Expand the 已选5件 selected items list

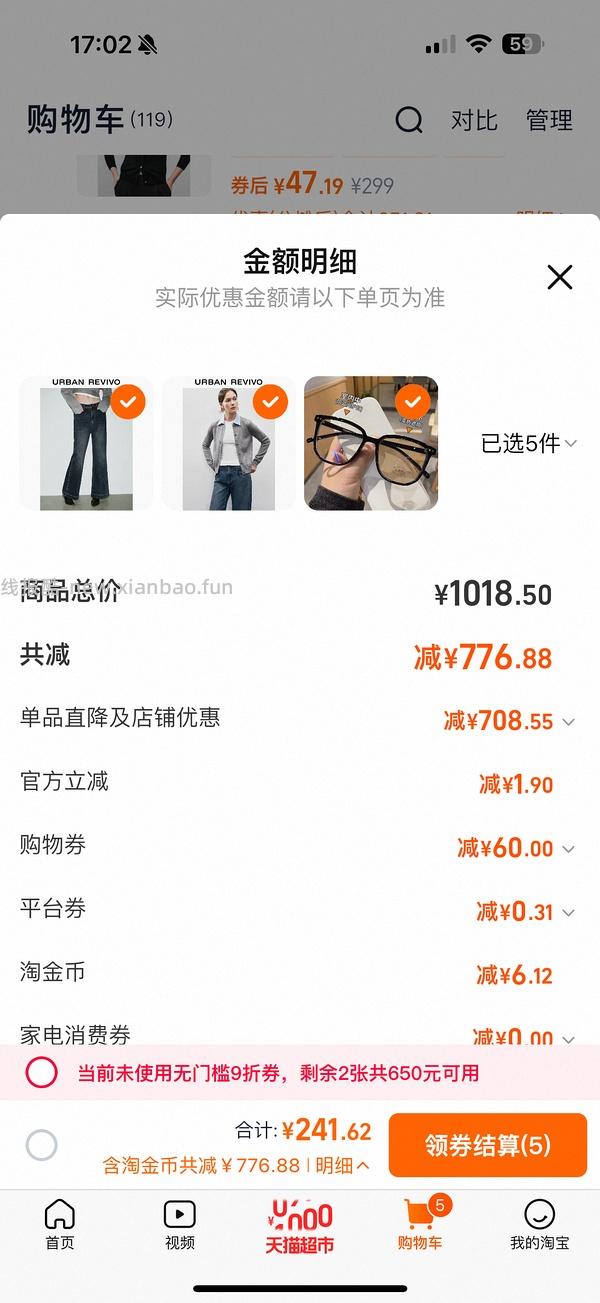(x=529, y=444)
